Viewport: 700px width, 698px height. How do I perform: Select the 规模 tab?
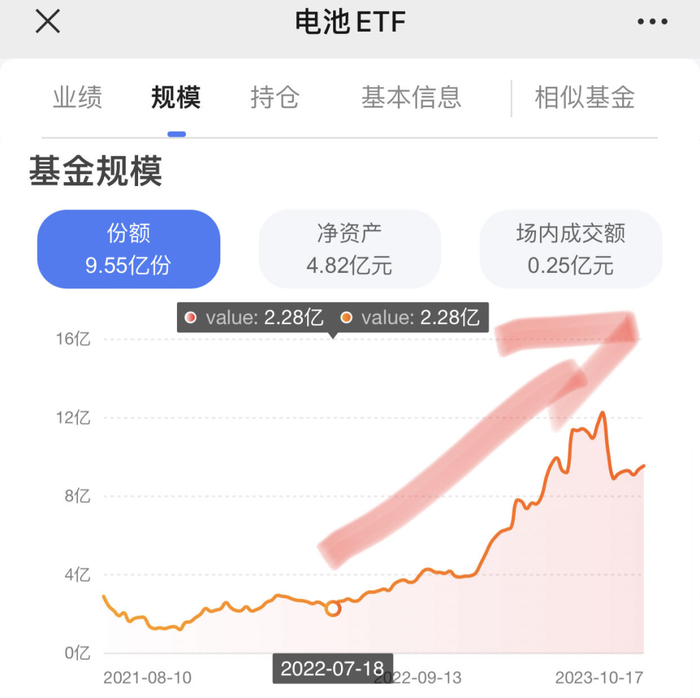click(x=176, y=97)
